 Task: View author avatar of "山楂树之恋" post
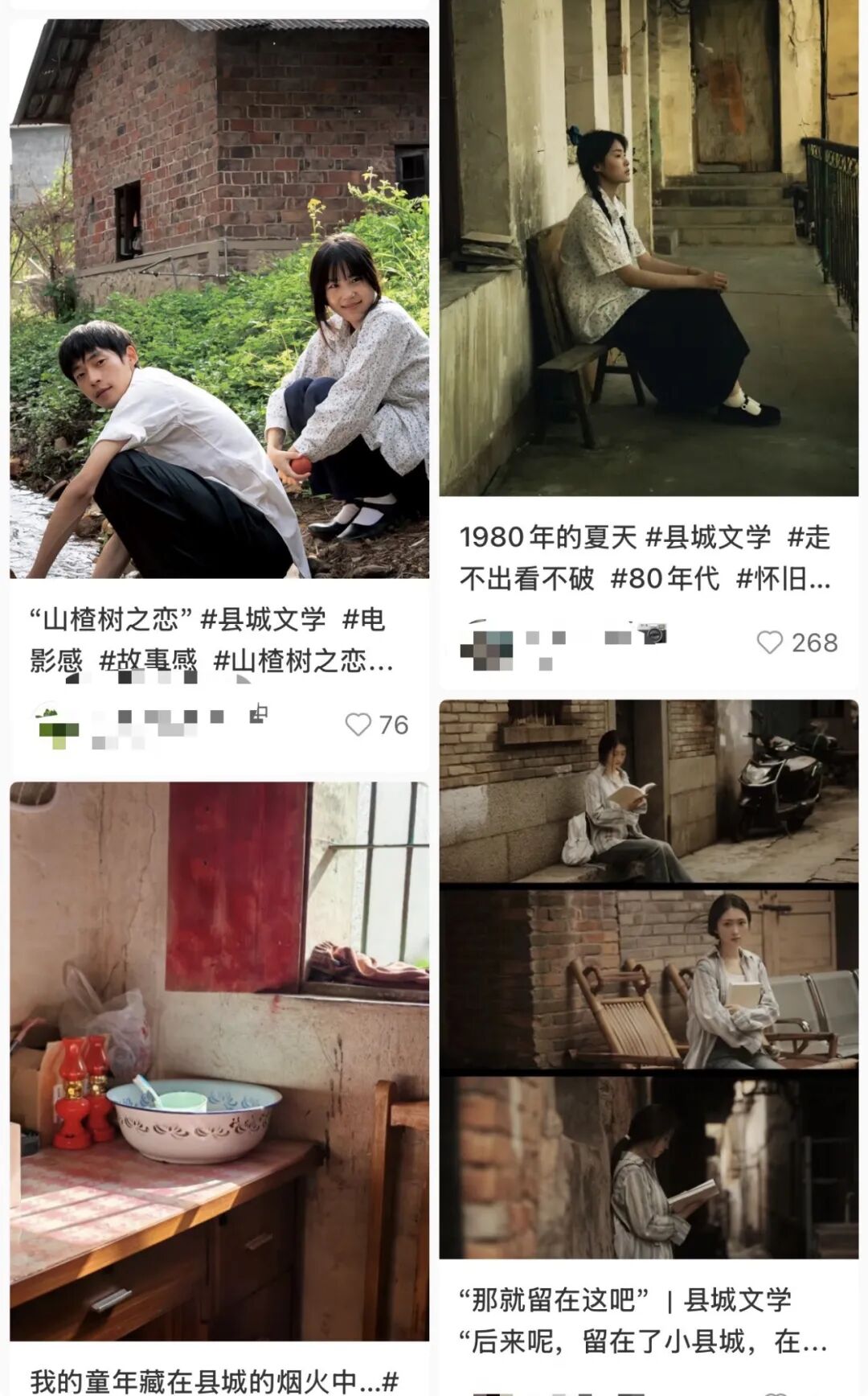58,725
